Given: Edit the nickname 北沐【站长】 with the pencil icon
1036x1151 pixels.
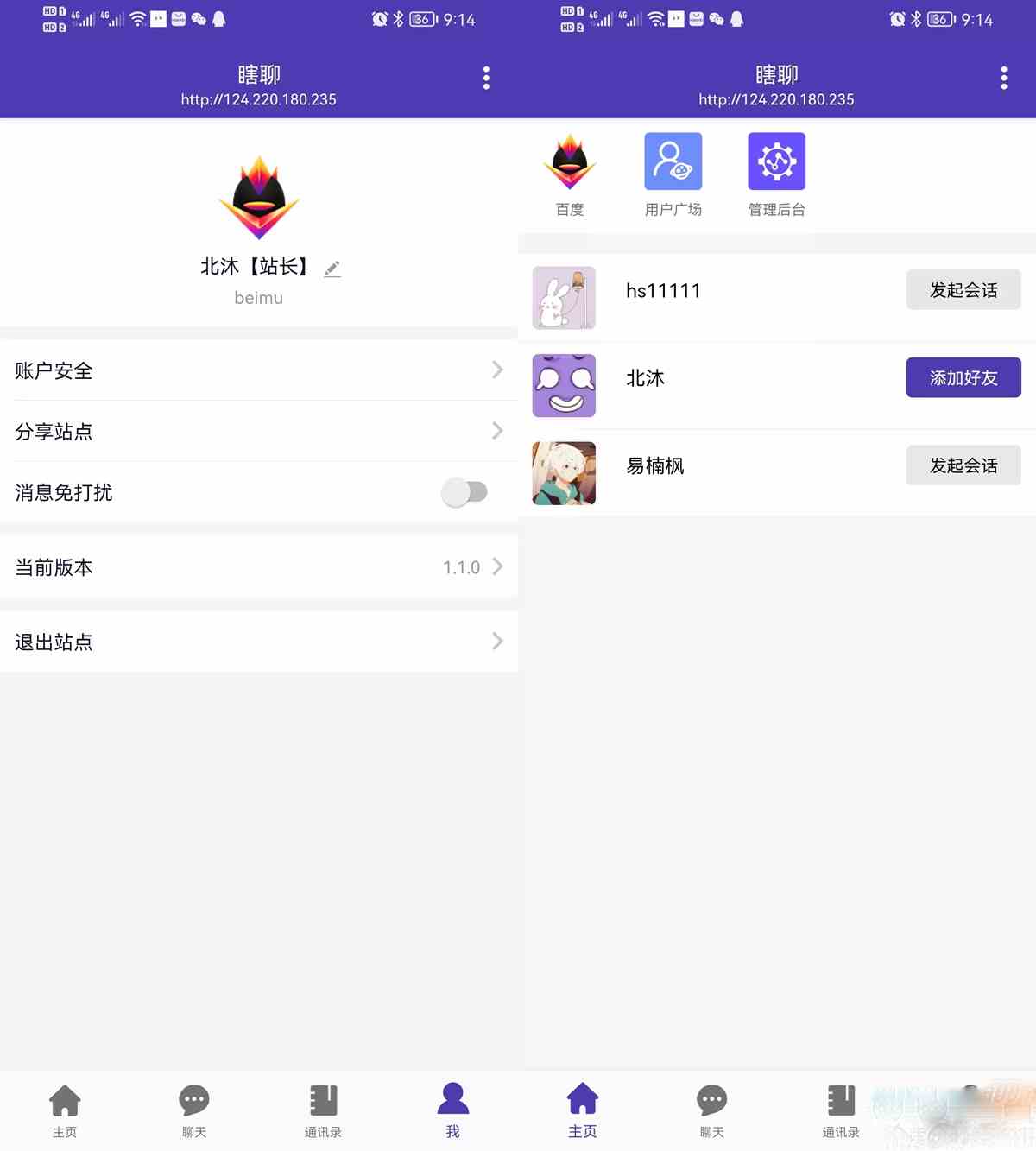Looking at the screenshot, I should point(332,269).
